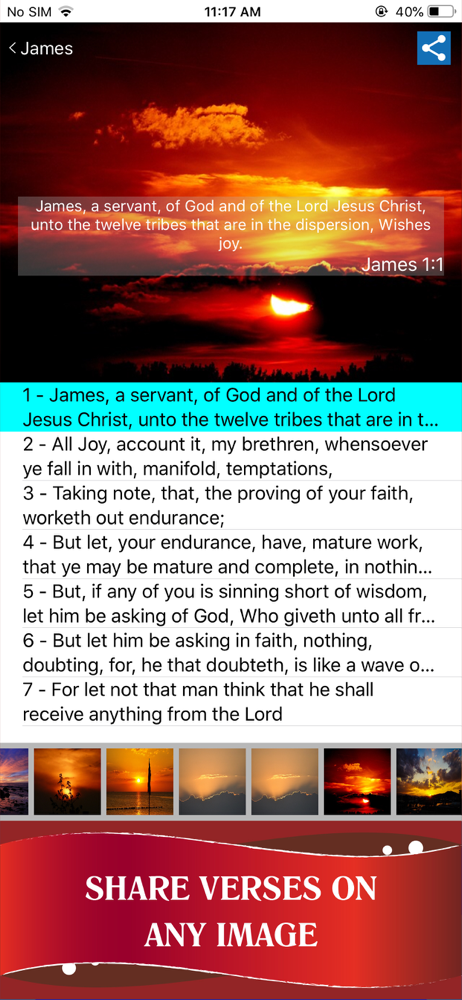Share this verse image
This screenshot has width=462, height=1000.
pyautogui.click(x=434, y=48)
